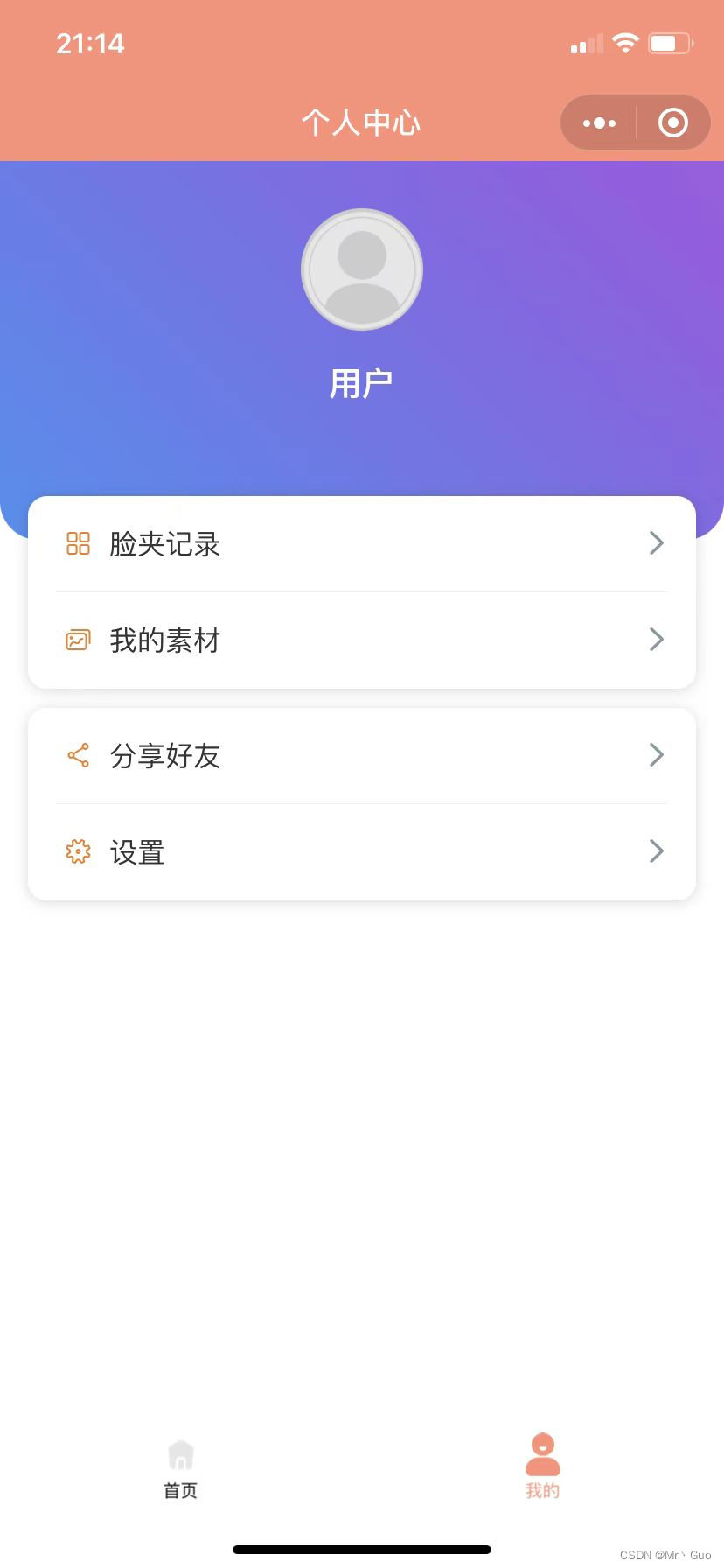
Task: Open the mini-program more options (•••) menu
Action: [x=598, y=122]
